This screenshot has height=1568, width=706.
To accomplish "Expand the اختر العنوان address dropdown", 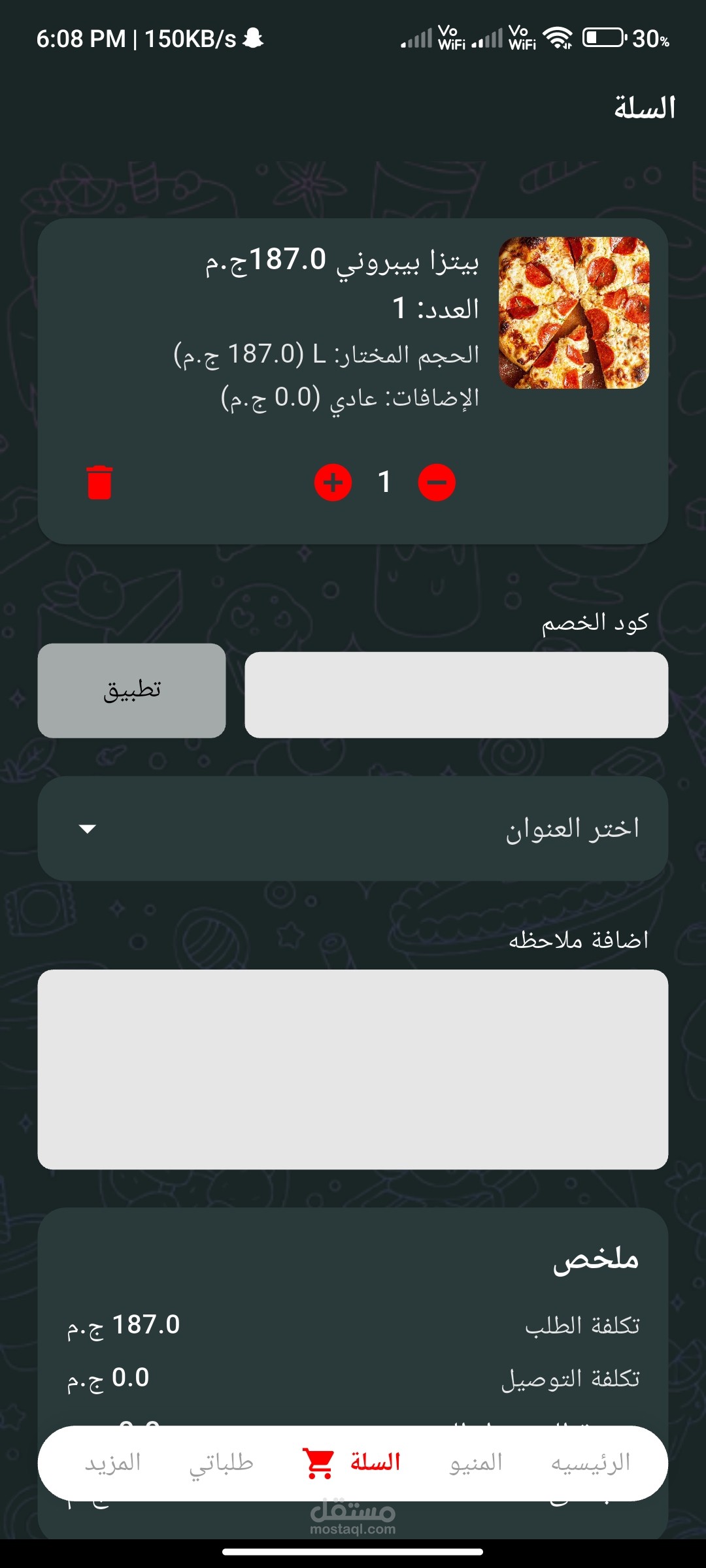I will click(353, 828).
